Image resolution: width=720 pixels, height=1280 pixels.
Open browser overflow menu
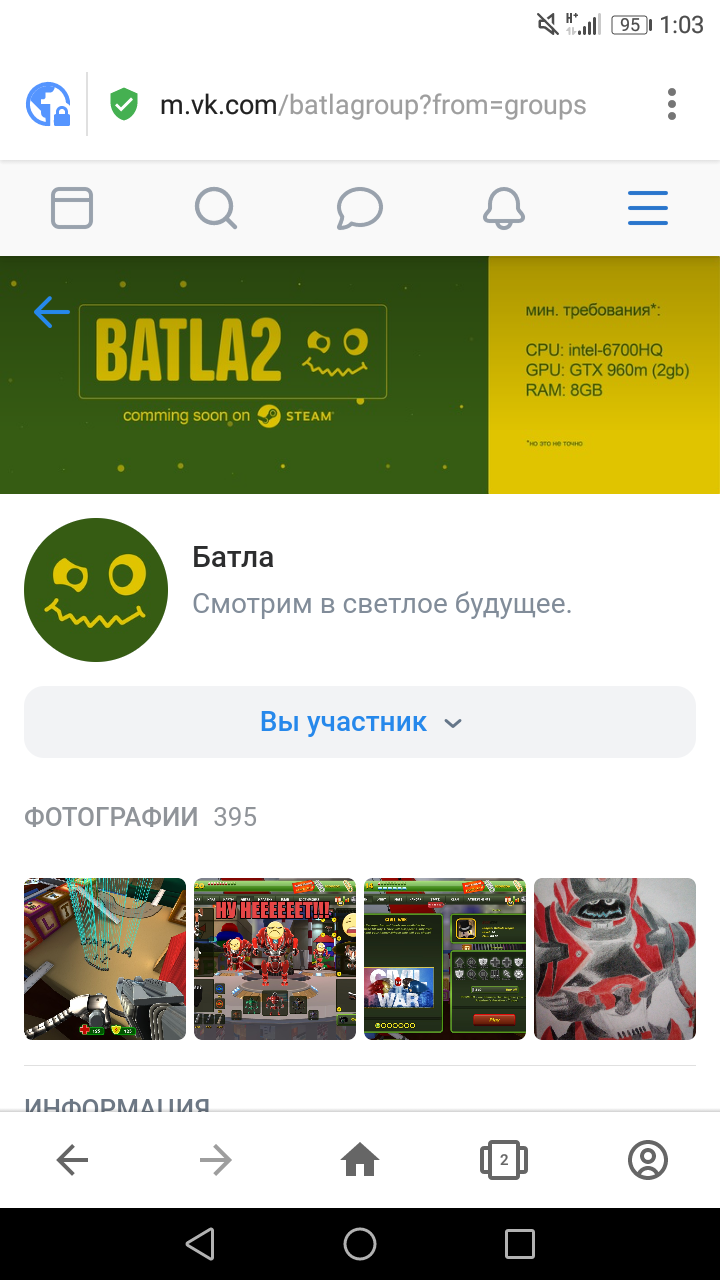tap(671, 104)
